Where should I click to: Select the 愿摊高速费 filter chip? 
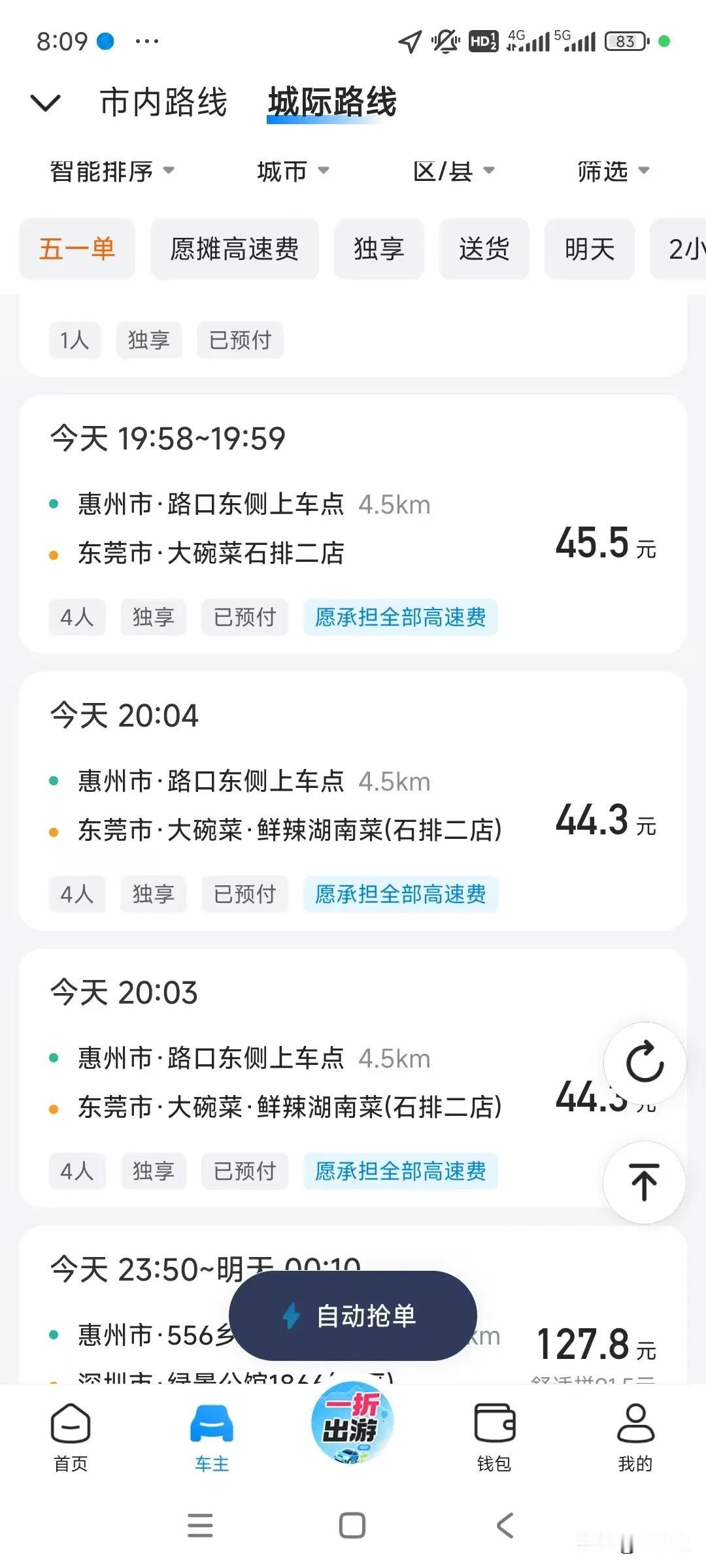(x=235, y=249)
